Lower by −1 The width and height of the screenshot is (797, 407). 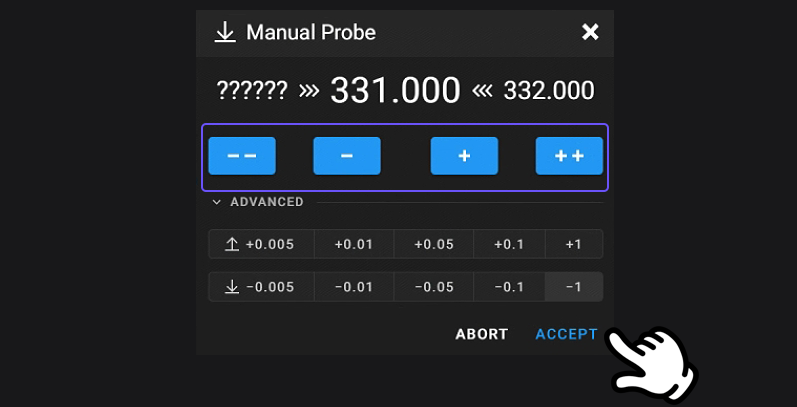573,287
